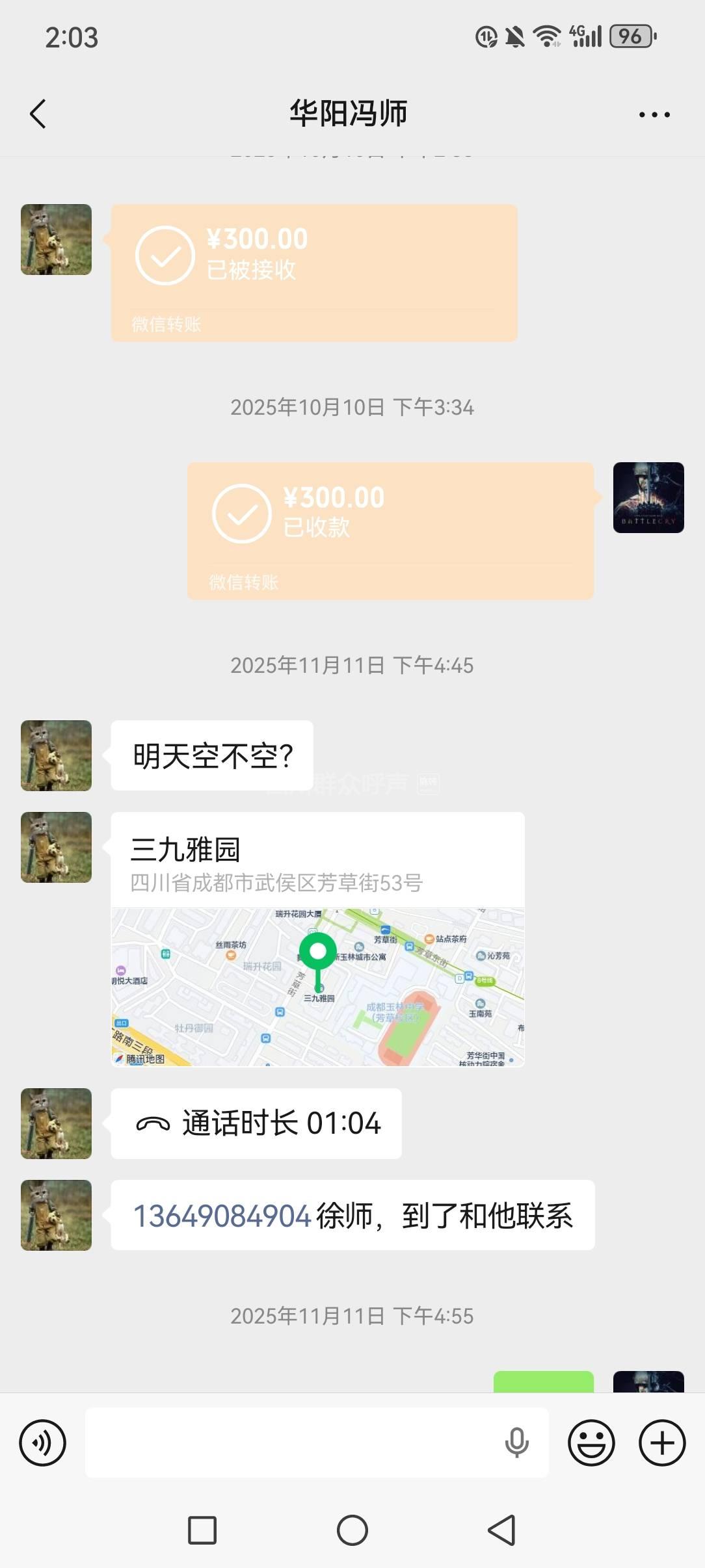This screenshot has width=705, height=1568.
Task: Tap phone number 13649084904 link
Action: pyautogui.click(x=222, y=1216)
